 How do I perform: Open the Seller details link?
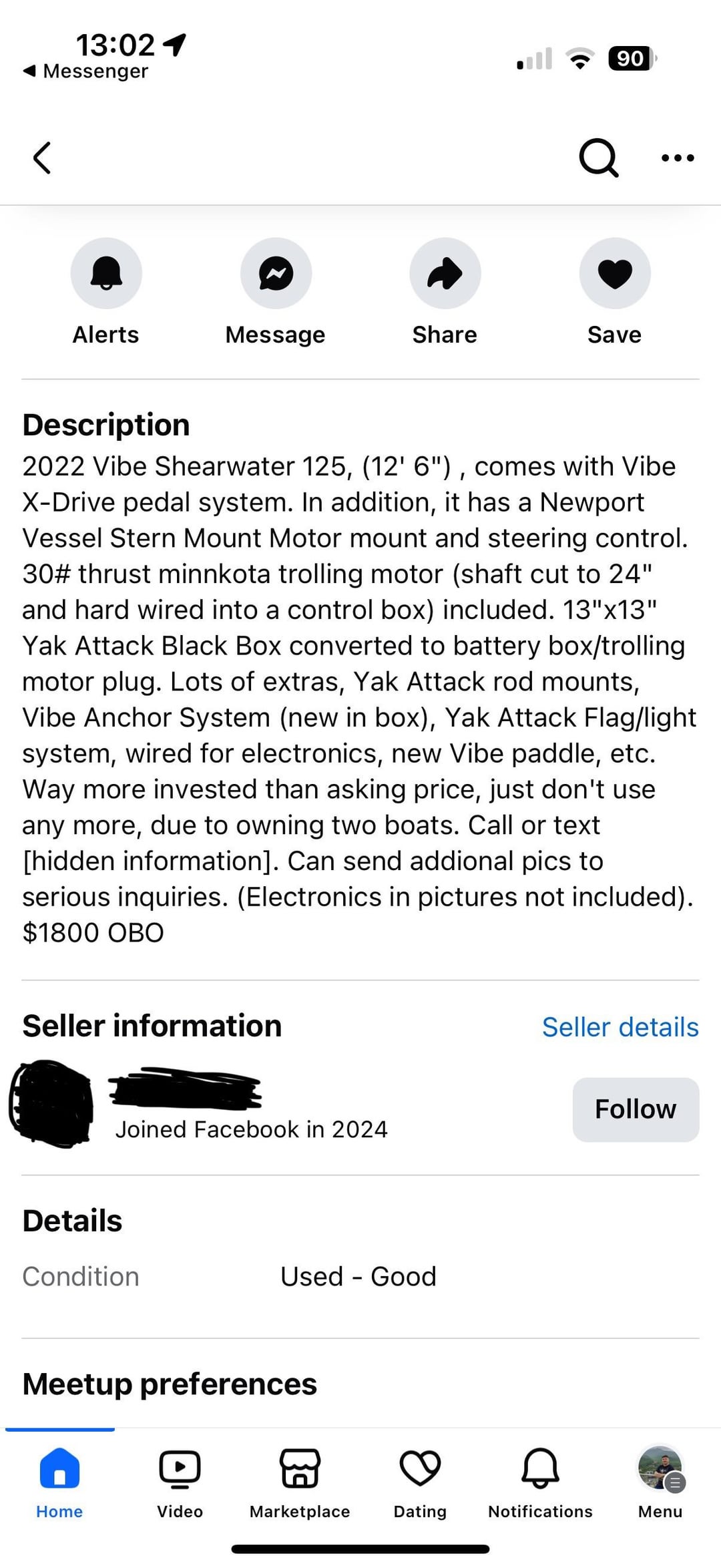pos(620,1027)
